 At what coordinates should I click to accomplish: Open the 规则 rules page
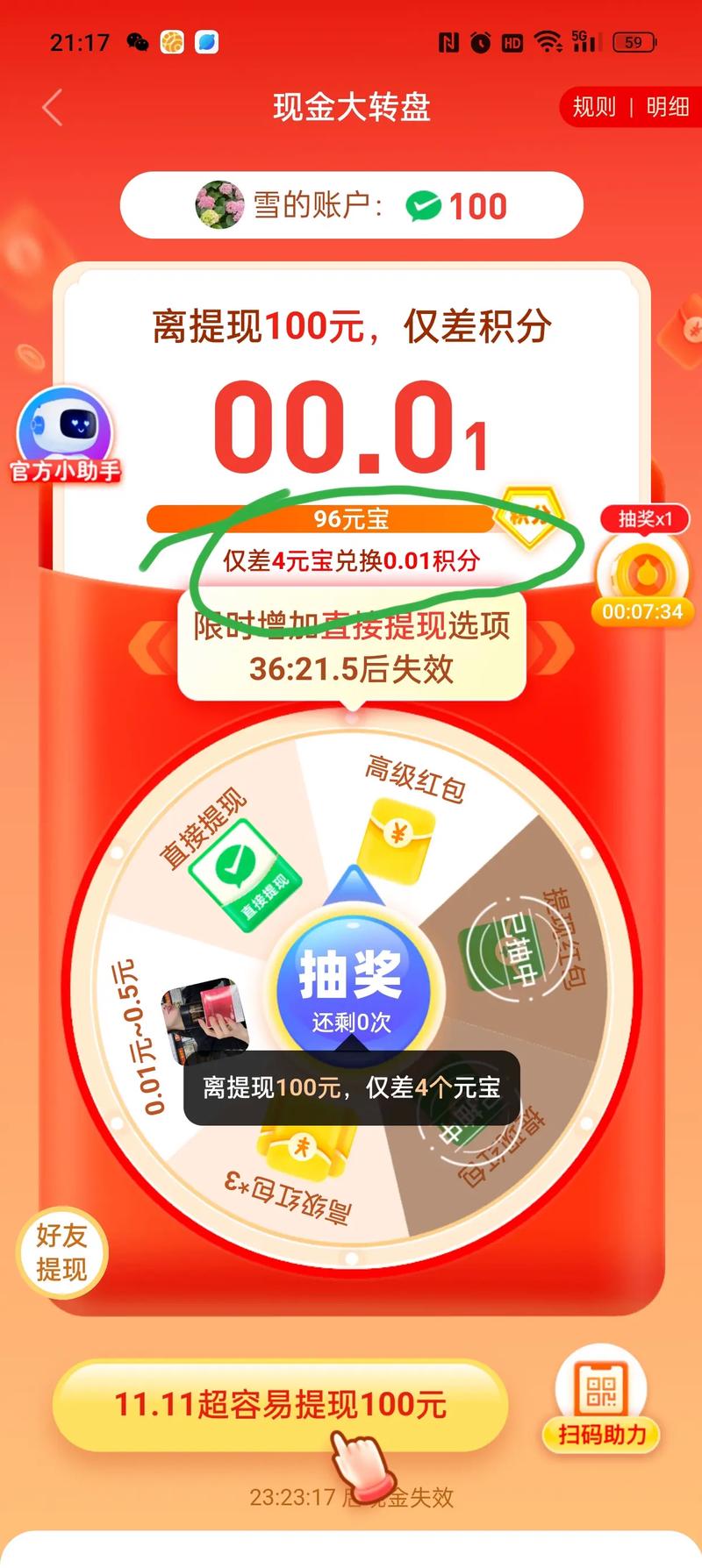[x=594, y=108]
